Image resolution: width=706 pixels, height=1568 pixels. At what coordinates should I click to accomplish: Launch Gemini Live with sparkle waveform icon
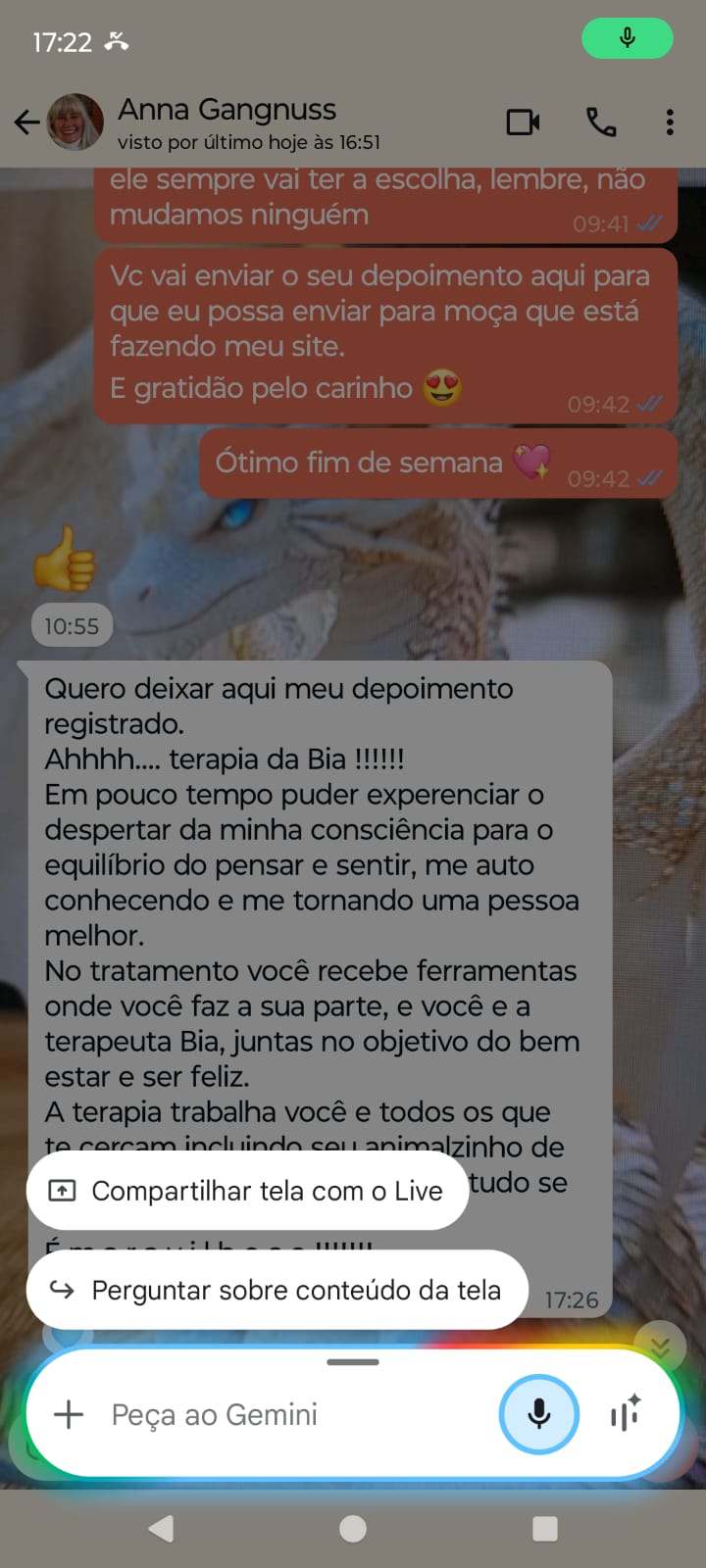(x=626, y=1414)
